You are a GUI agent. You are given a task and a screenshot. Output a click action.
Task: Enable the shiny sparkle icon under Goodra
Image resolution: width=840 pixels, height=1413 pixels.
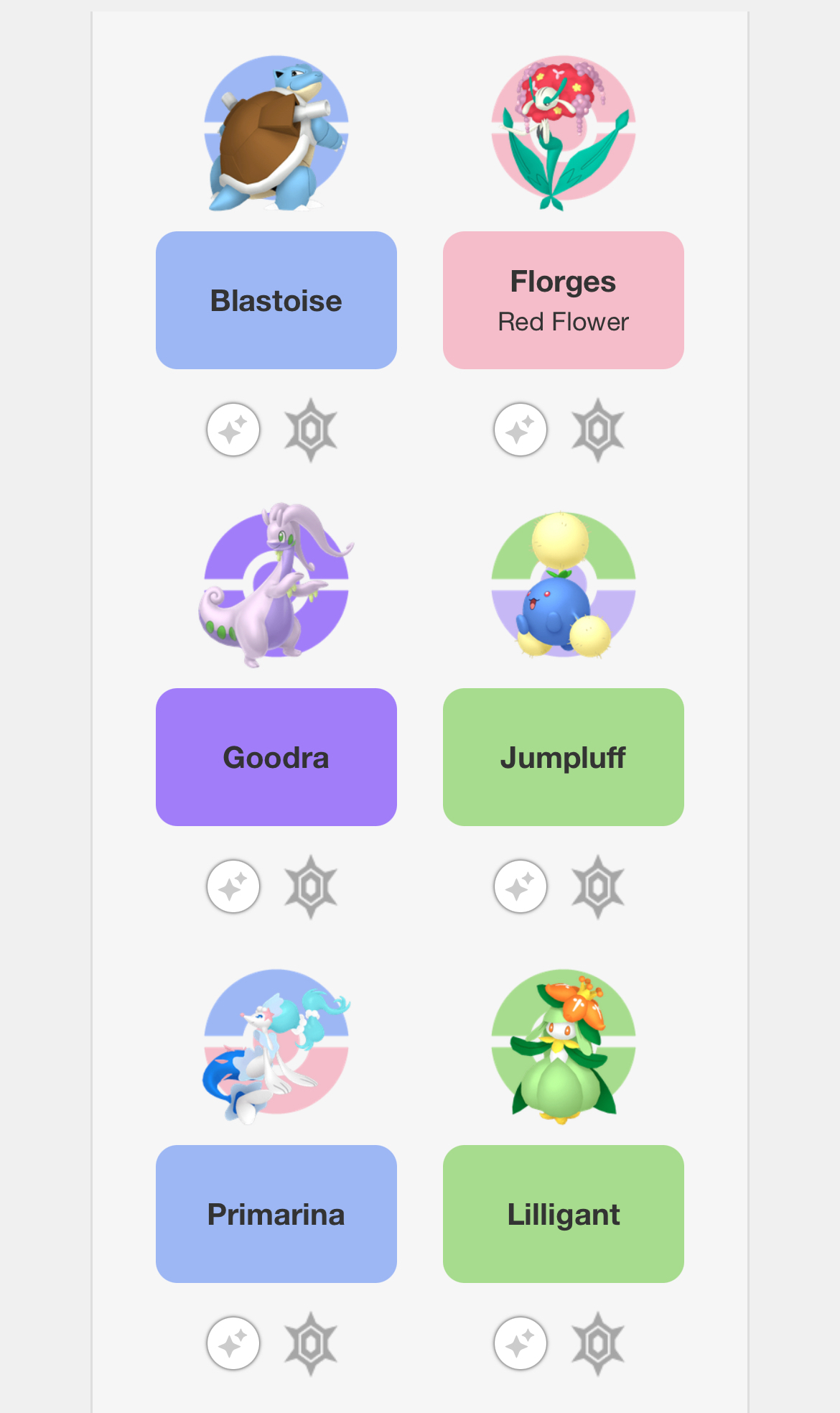click(233, 887)
